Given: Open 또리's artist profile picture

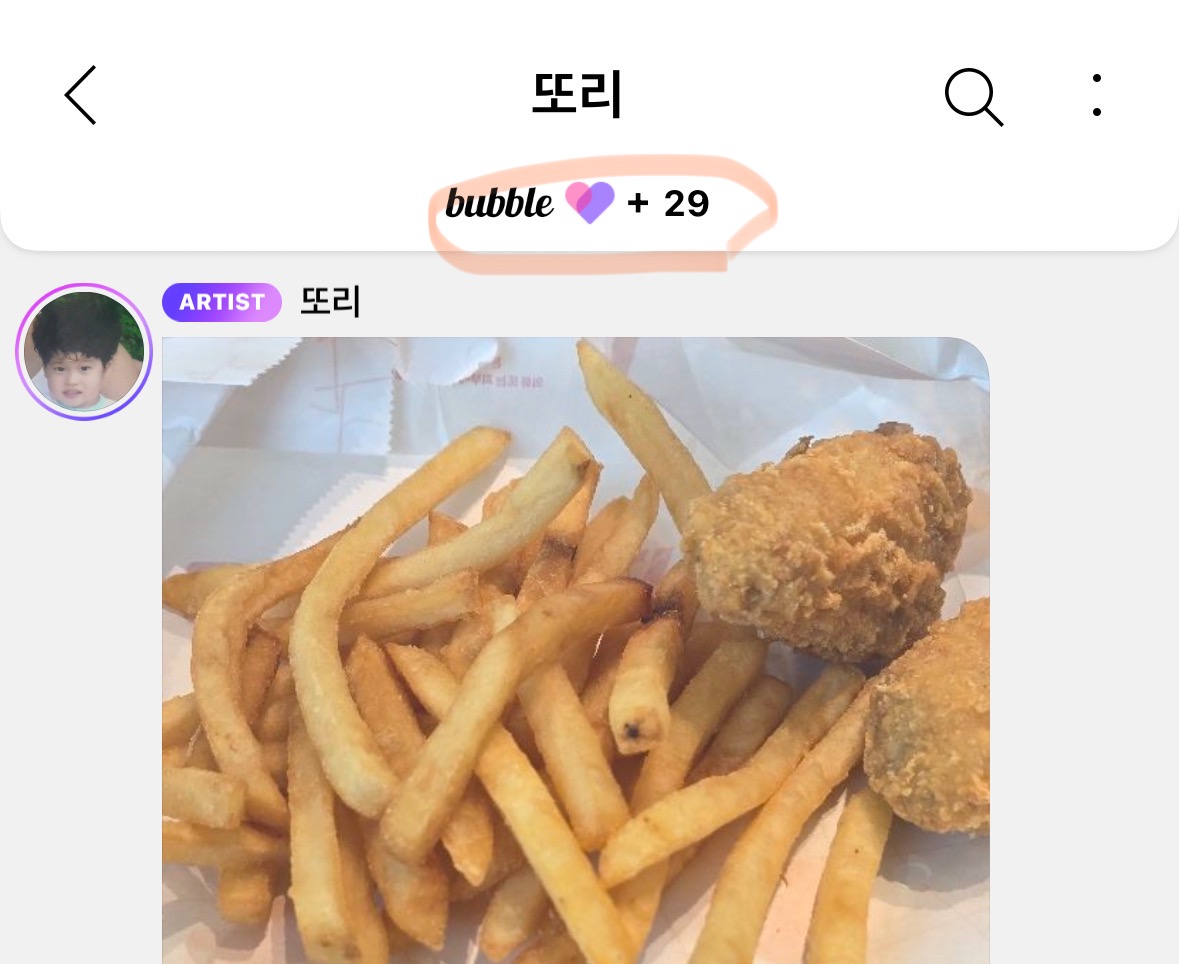Looking at the screenshot, I should [x=83, y=351].
